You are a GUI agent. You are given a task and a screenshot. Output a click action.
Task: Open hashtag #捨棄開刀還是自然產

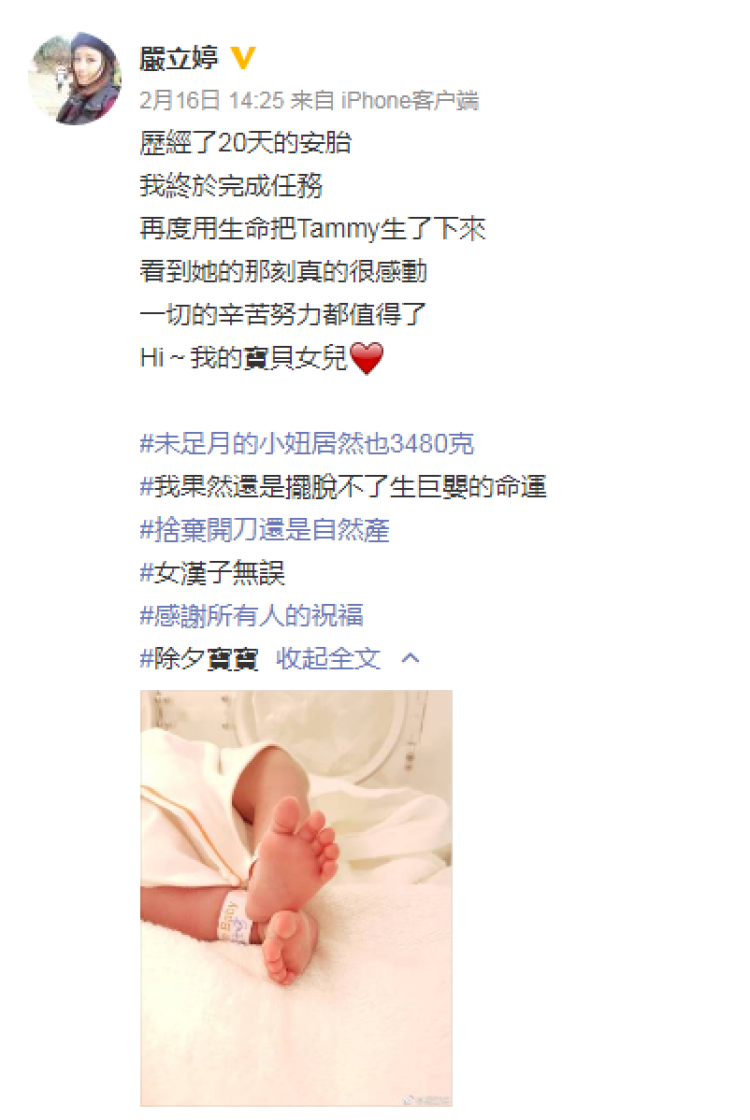coord(265,530)
